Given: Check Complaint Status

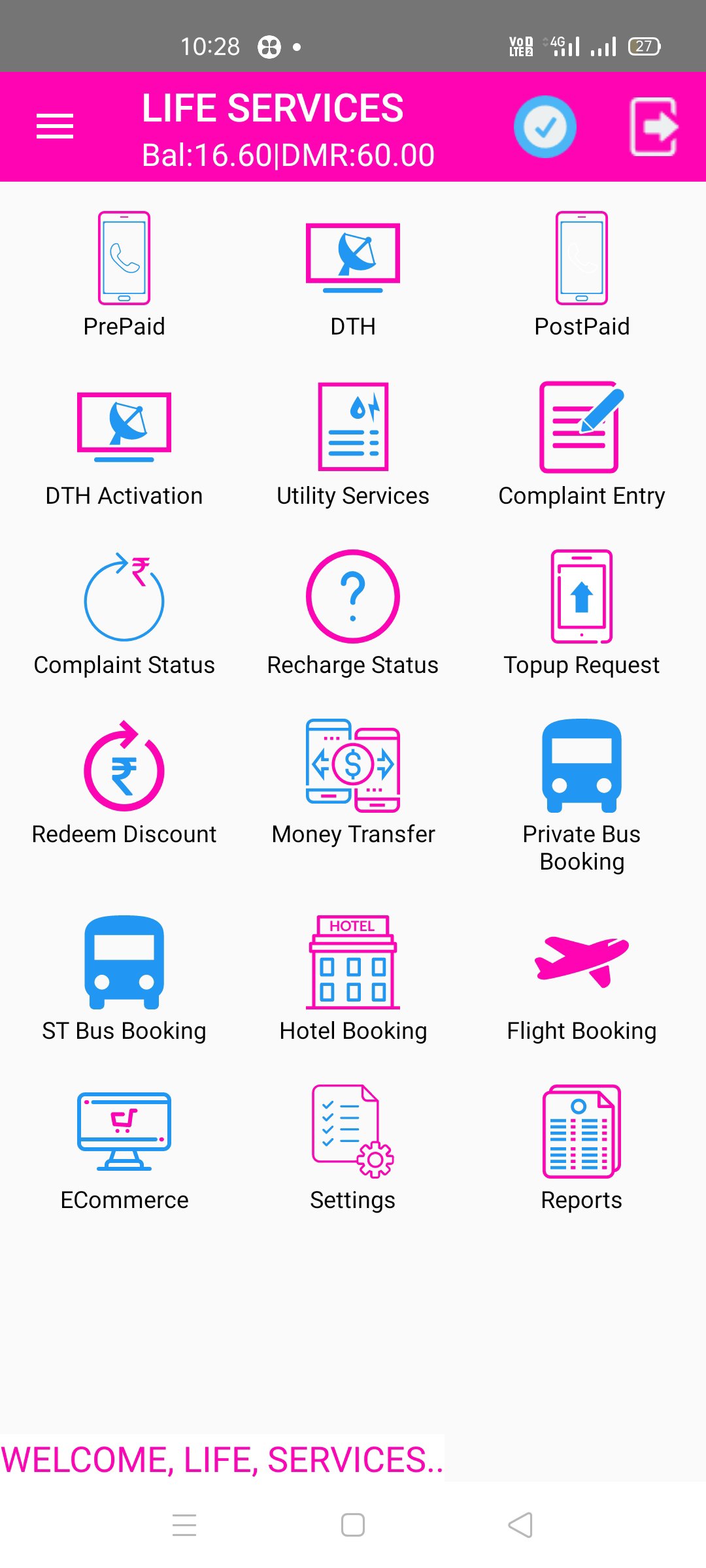Looking at the screenshot, I should tap(124, 614).
